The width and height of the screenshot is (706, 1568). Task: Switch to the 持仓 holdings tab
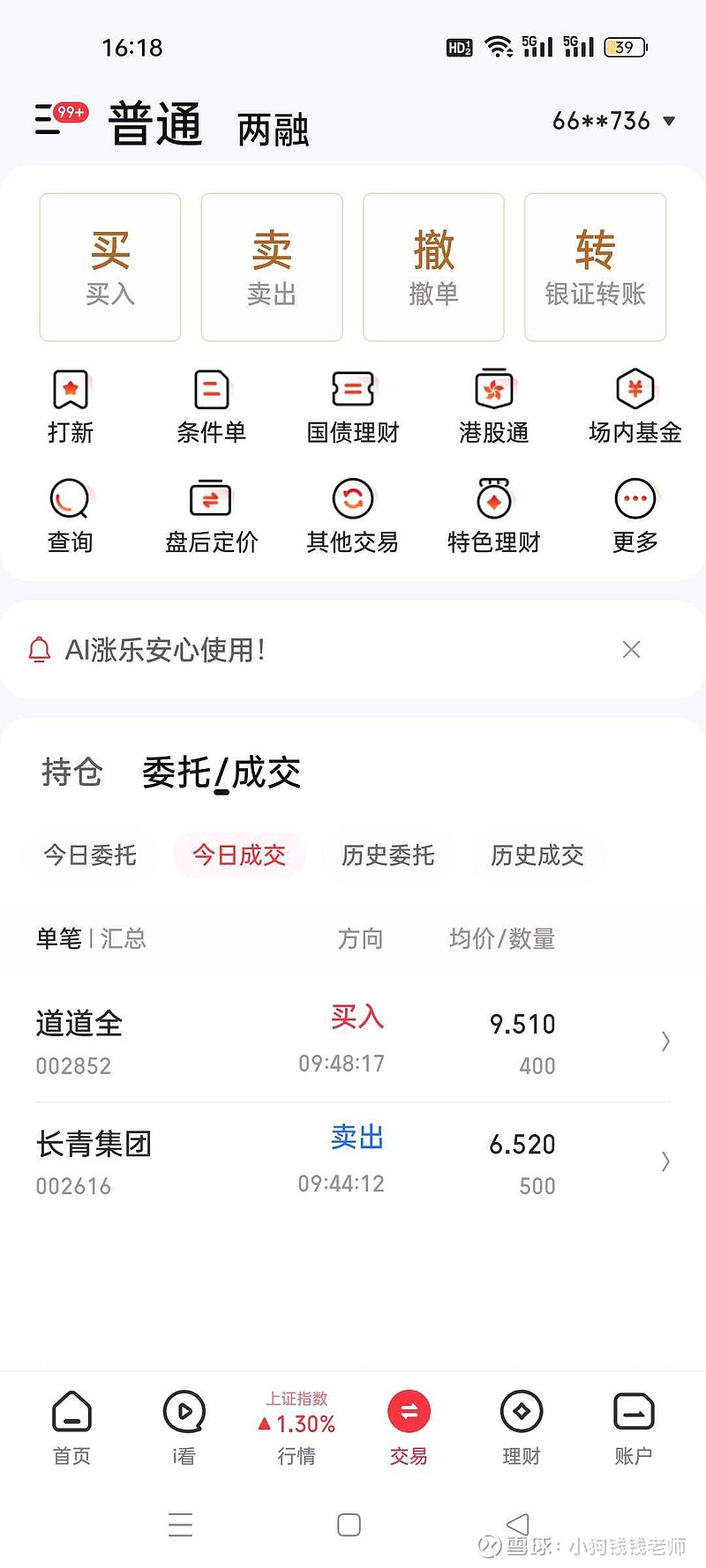(x=72, y=773)
